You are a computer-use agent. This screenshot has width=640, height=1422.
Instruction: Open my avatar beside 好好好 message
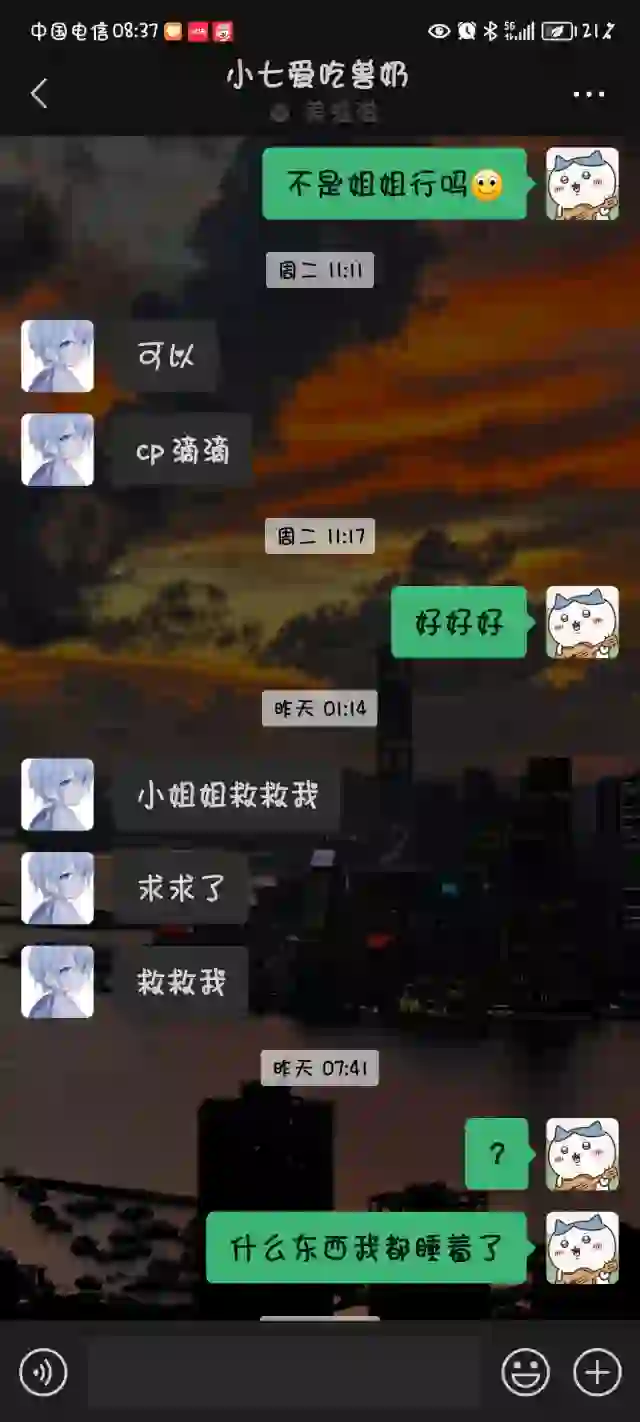tap(582, 622)
